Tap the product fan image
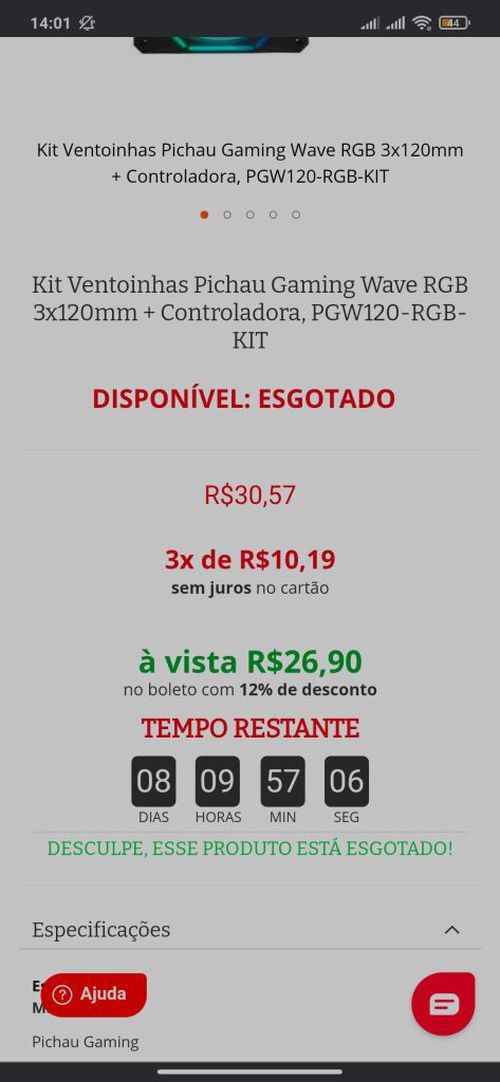 221,45
